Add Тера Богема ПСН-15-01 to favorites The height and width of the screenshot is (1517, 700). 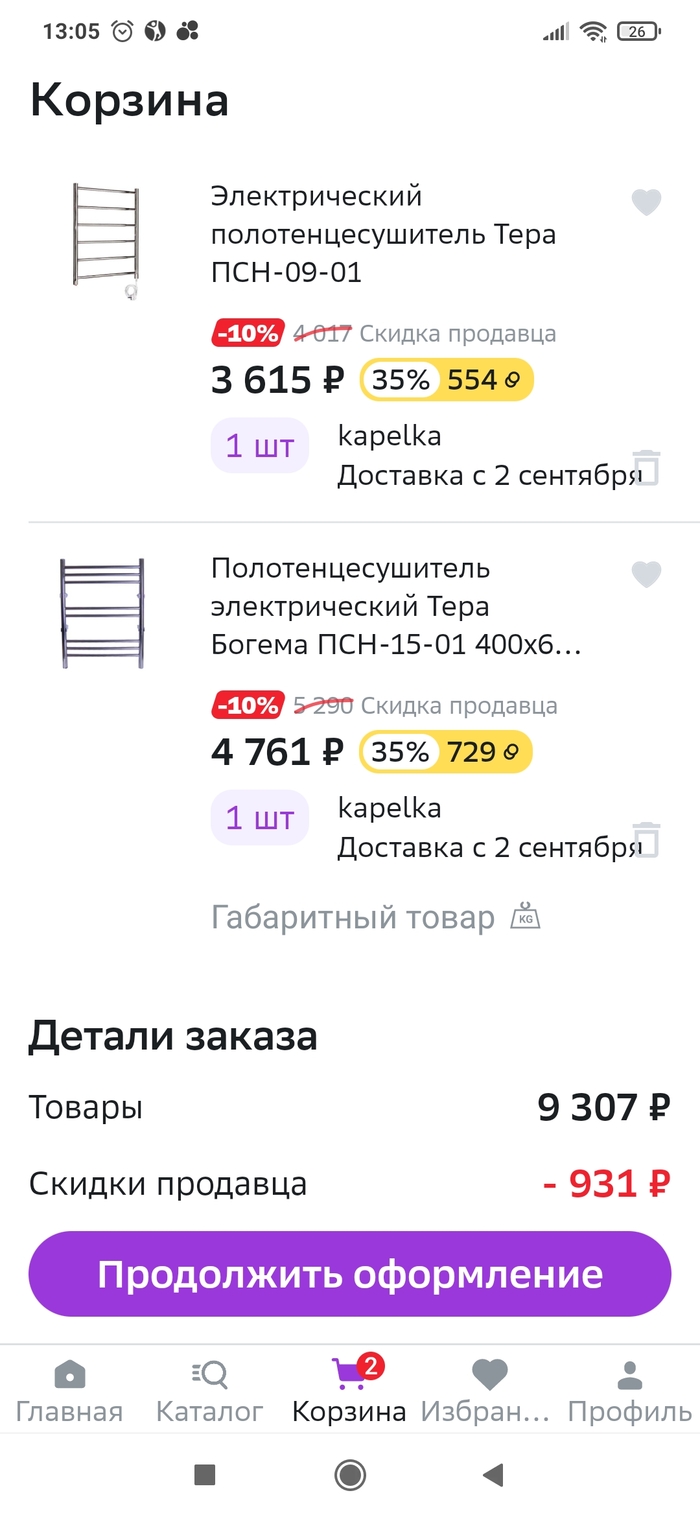click(646, 574)
